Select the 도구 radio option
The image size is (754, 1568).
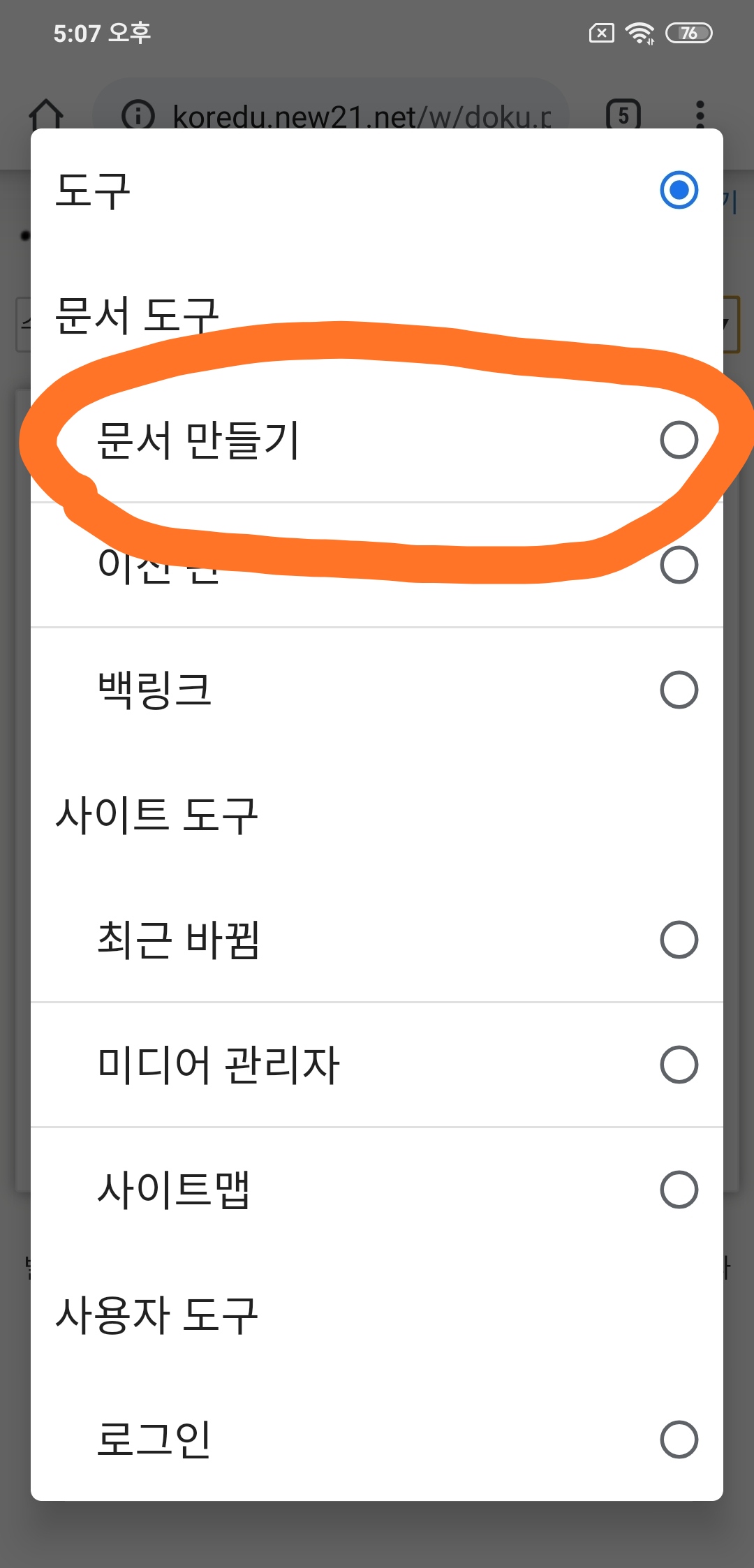377,191
